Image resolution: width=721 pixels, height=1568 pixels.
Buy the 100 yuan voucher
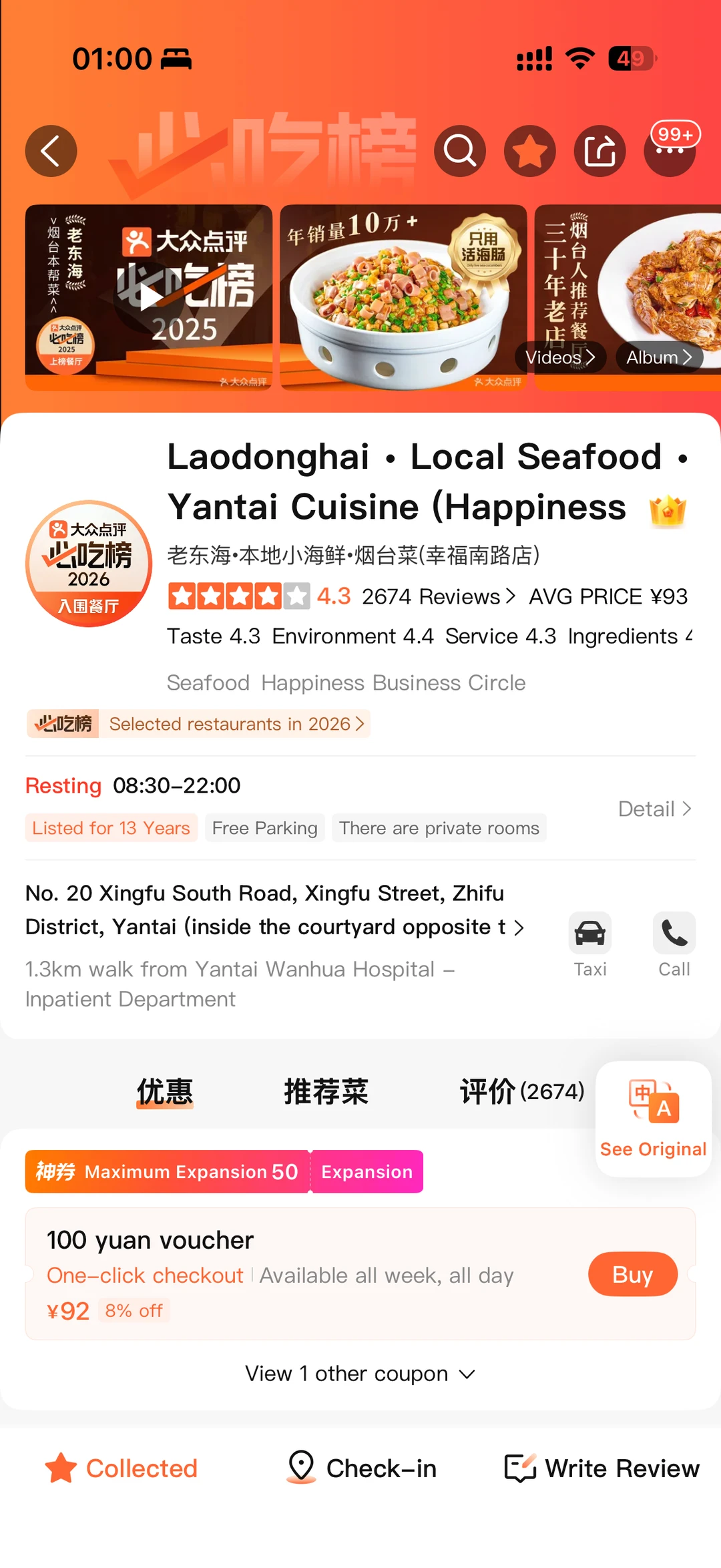coord(632,1273)
